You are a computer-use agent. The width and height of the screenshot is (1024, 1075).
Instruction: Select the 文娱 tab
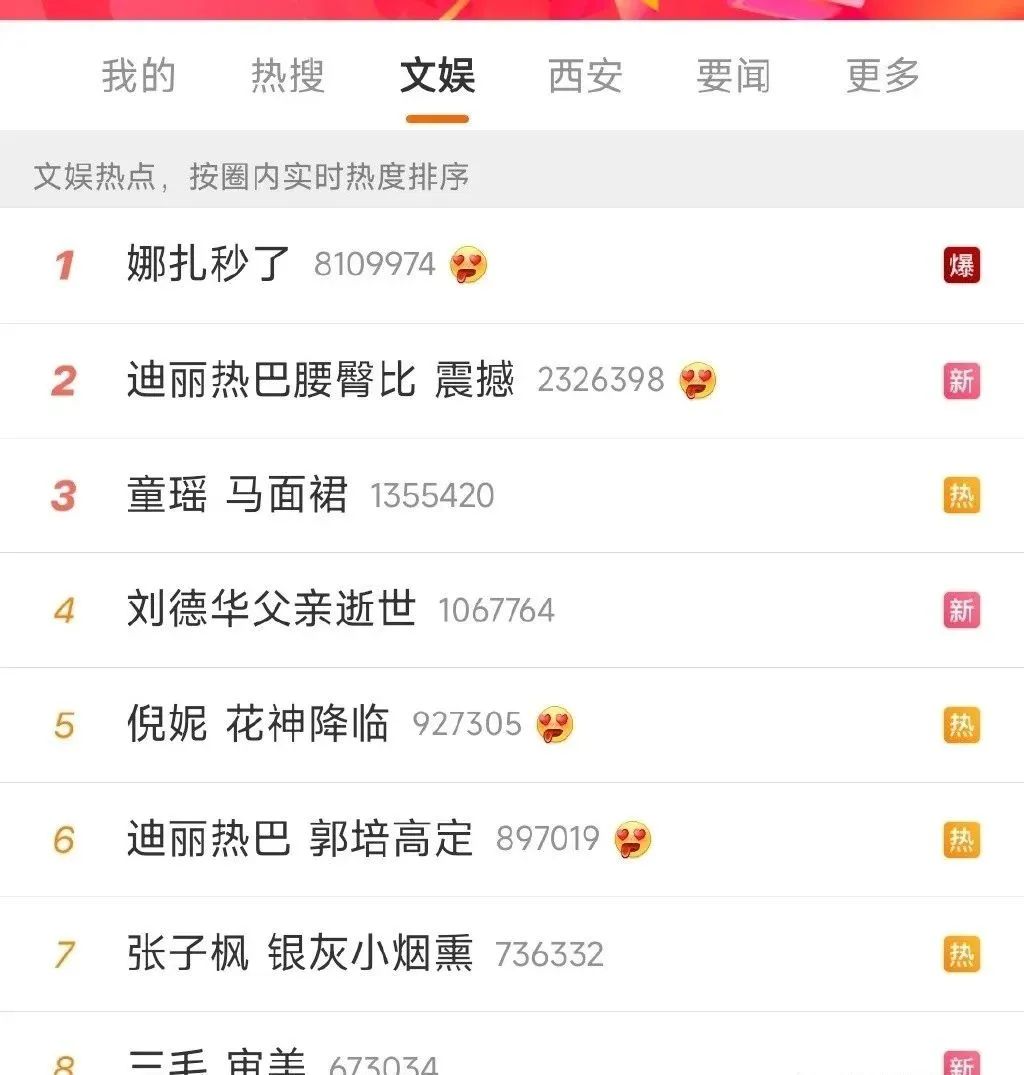point(437,76)
